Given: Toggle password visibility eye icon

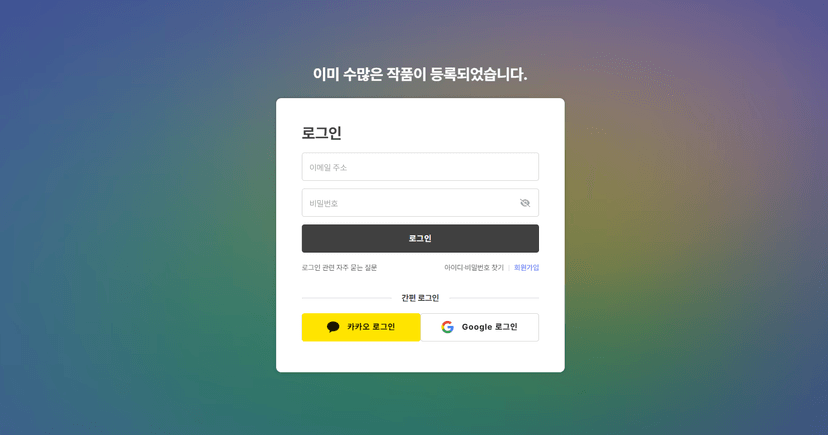Looking at the screenshot, I should point(525,203).
